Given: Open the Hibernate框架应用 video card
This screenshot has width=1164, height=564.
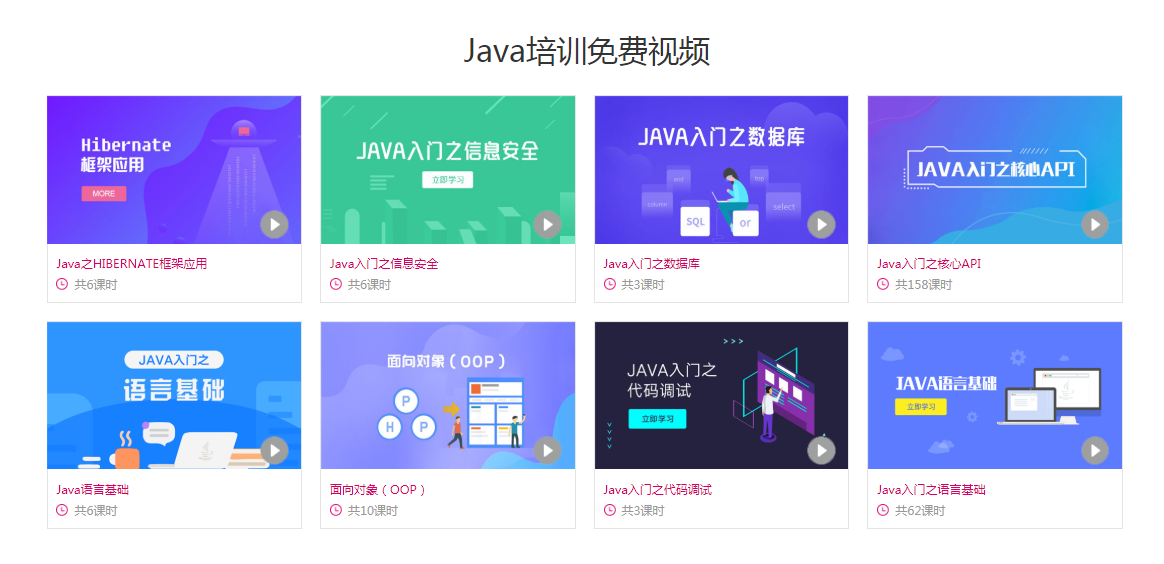Looking at the screenshot, I should point(174,170).
